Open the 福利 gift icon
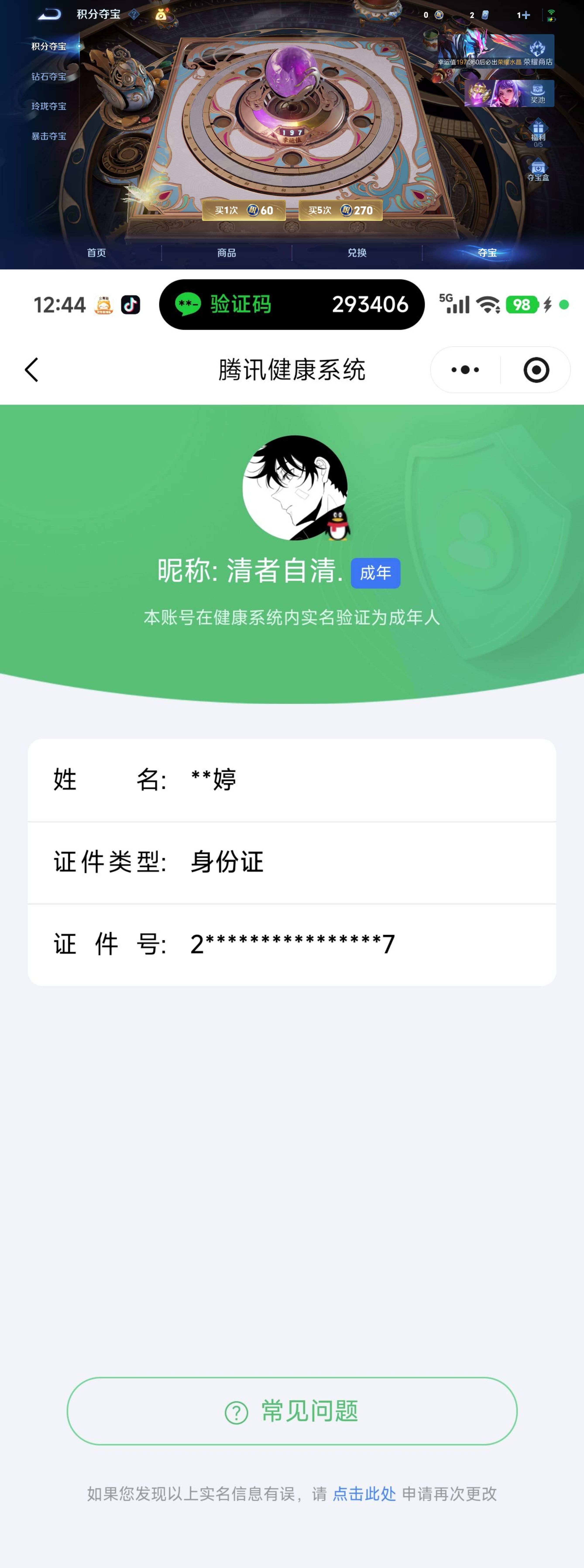The height and width of the screenshot is (1568, 584). [x=538, y=133]
